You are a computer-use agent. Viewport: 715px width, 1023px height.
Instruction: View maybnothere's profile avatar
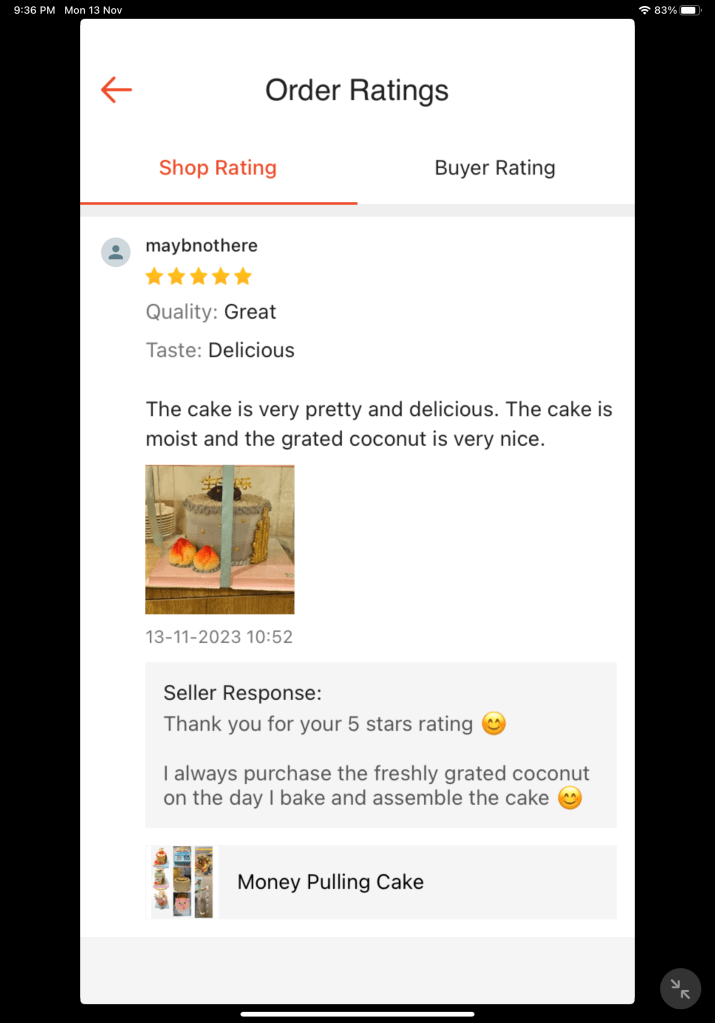116,252
